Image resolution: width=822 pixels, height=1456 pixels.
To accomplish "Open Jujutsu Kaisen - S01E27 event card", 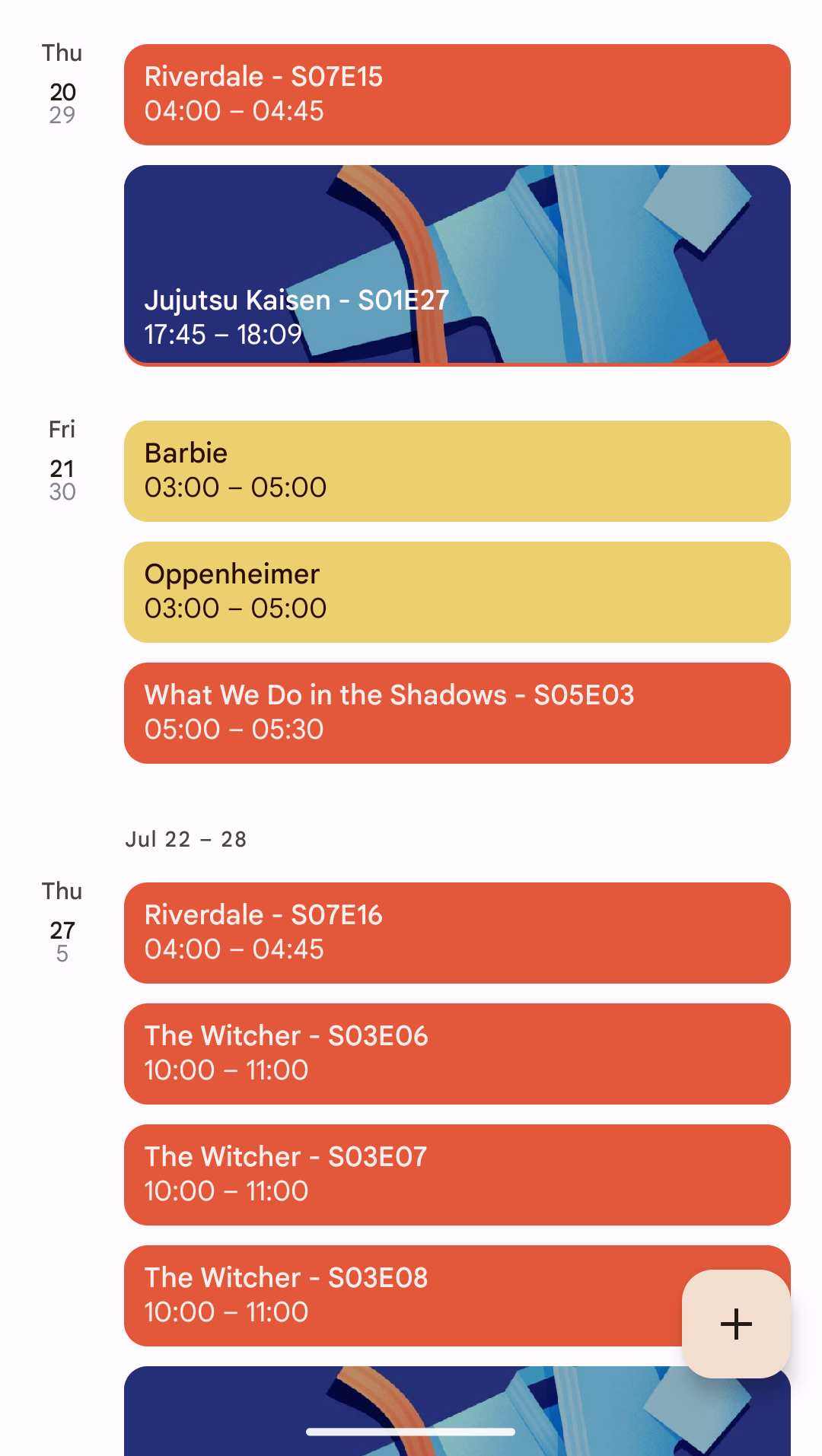I will pyautogui.click(x=457, y=265).
